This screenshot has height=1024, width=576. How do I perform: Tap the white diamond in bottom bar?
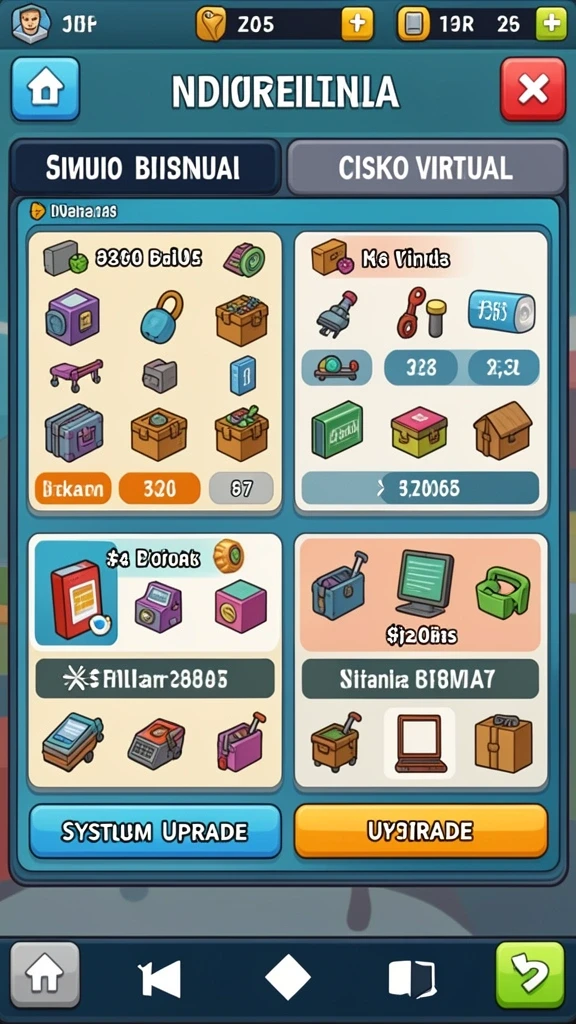pos(287,978)
